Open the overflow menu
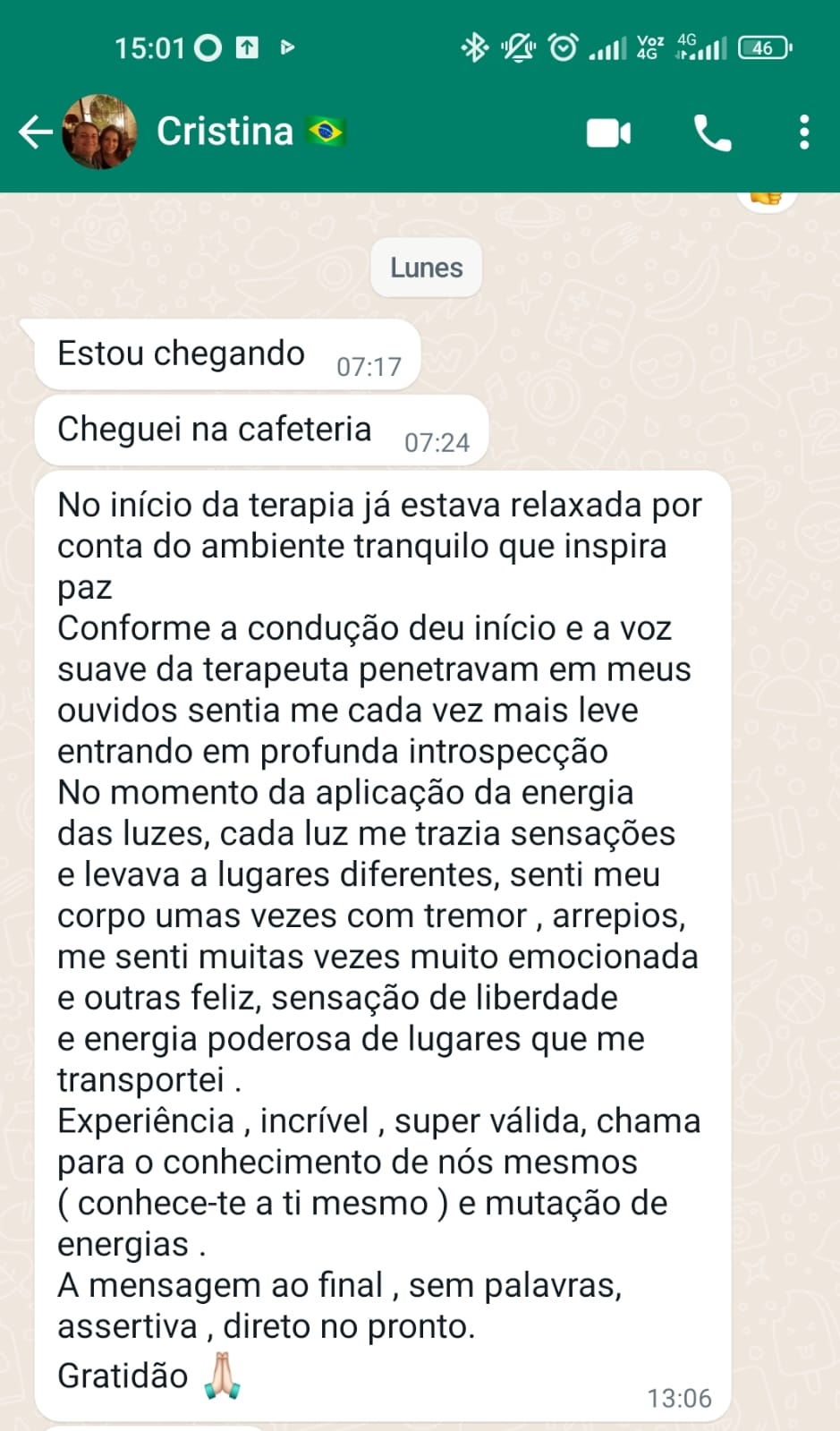This screenshot has width=840, height=1431. pyautogui.click(x=804, y=132)
